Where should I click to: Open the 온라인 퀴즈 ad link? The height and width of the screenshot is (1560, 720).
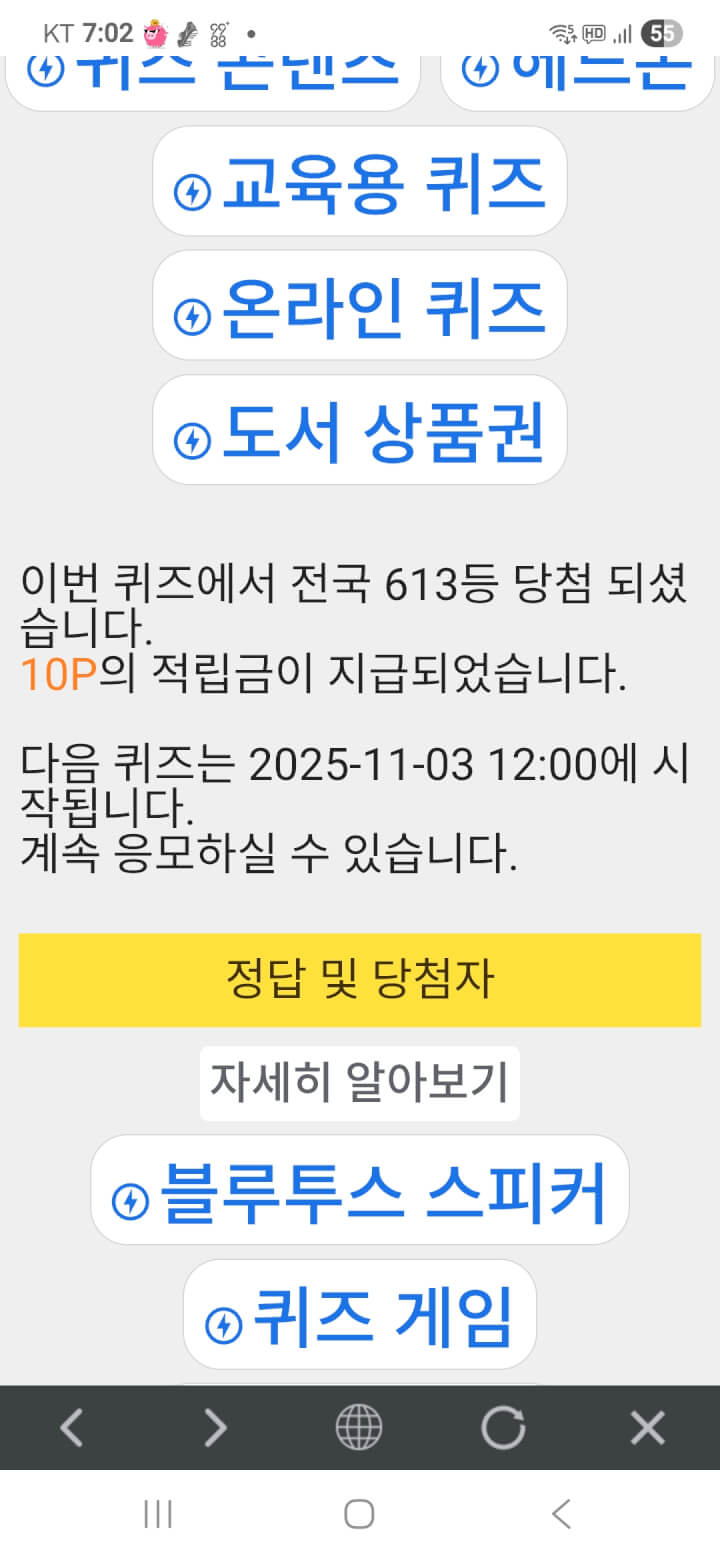(x=360, y=307)
